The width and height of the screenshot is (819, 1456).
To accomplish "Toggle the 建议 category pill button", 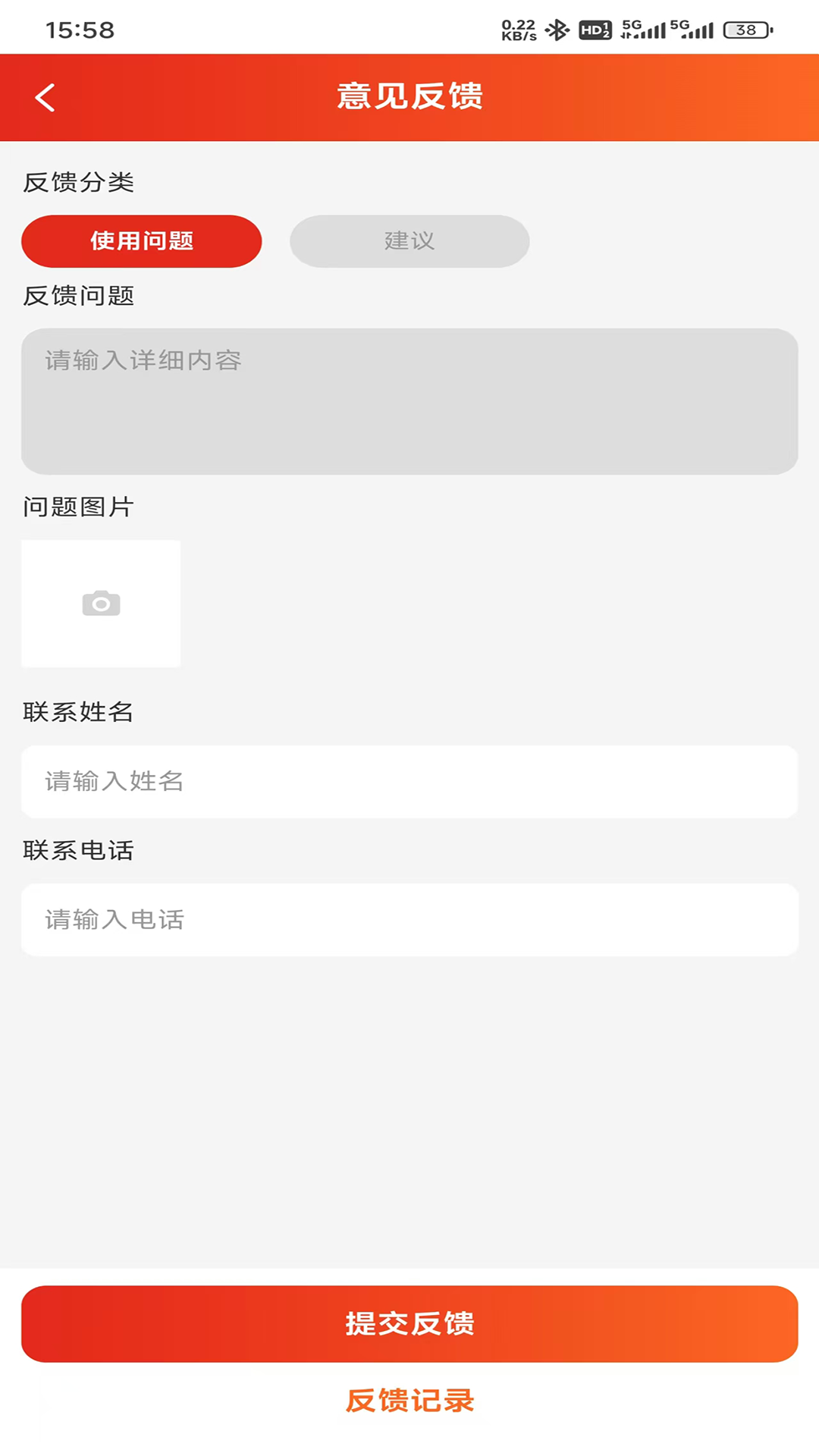I will pos(409,241).
